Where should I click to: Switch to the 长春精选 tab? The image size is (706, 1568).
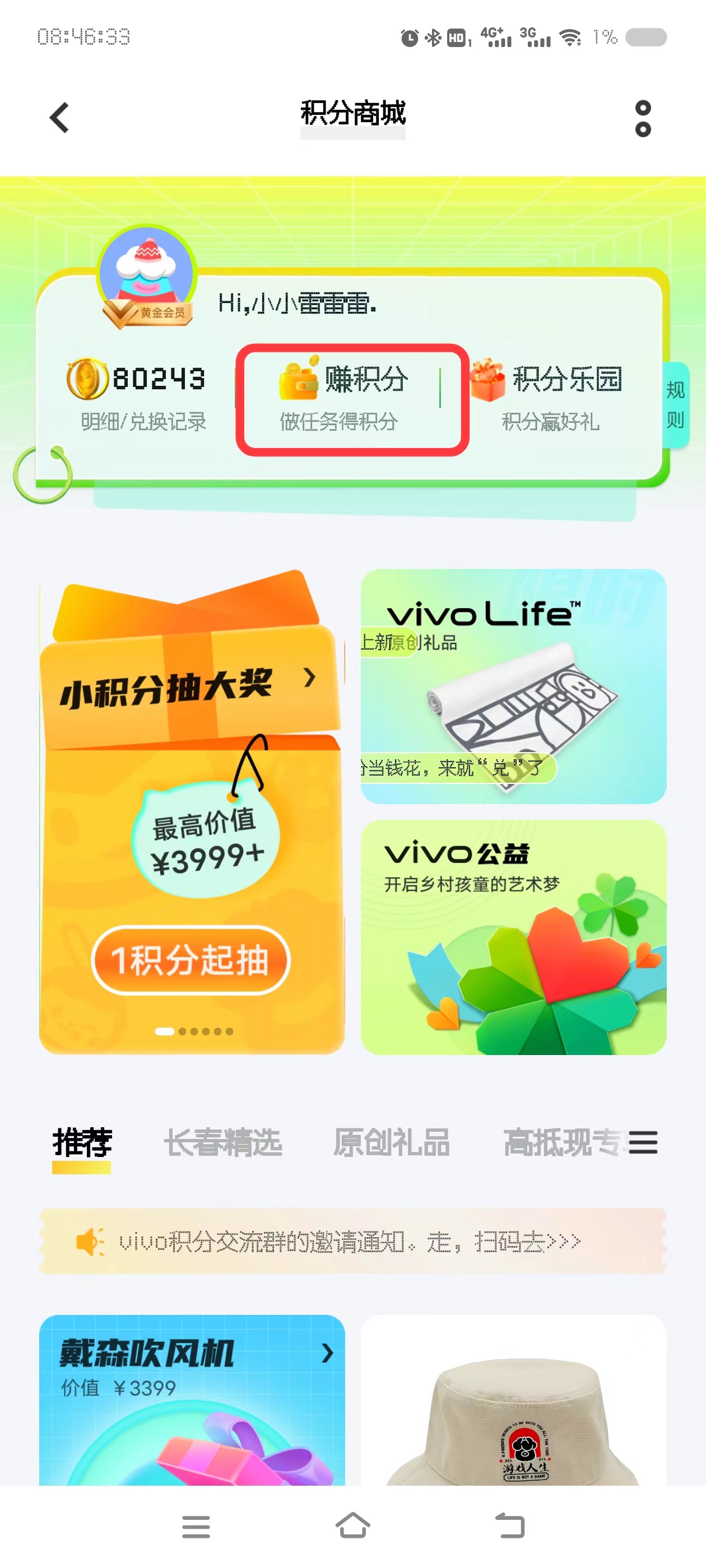click(223, 1142)
